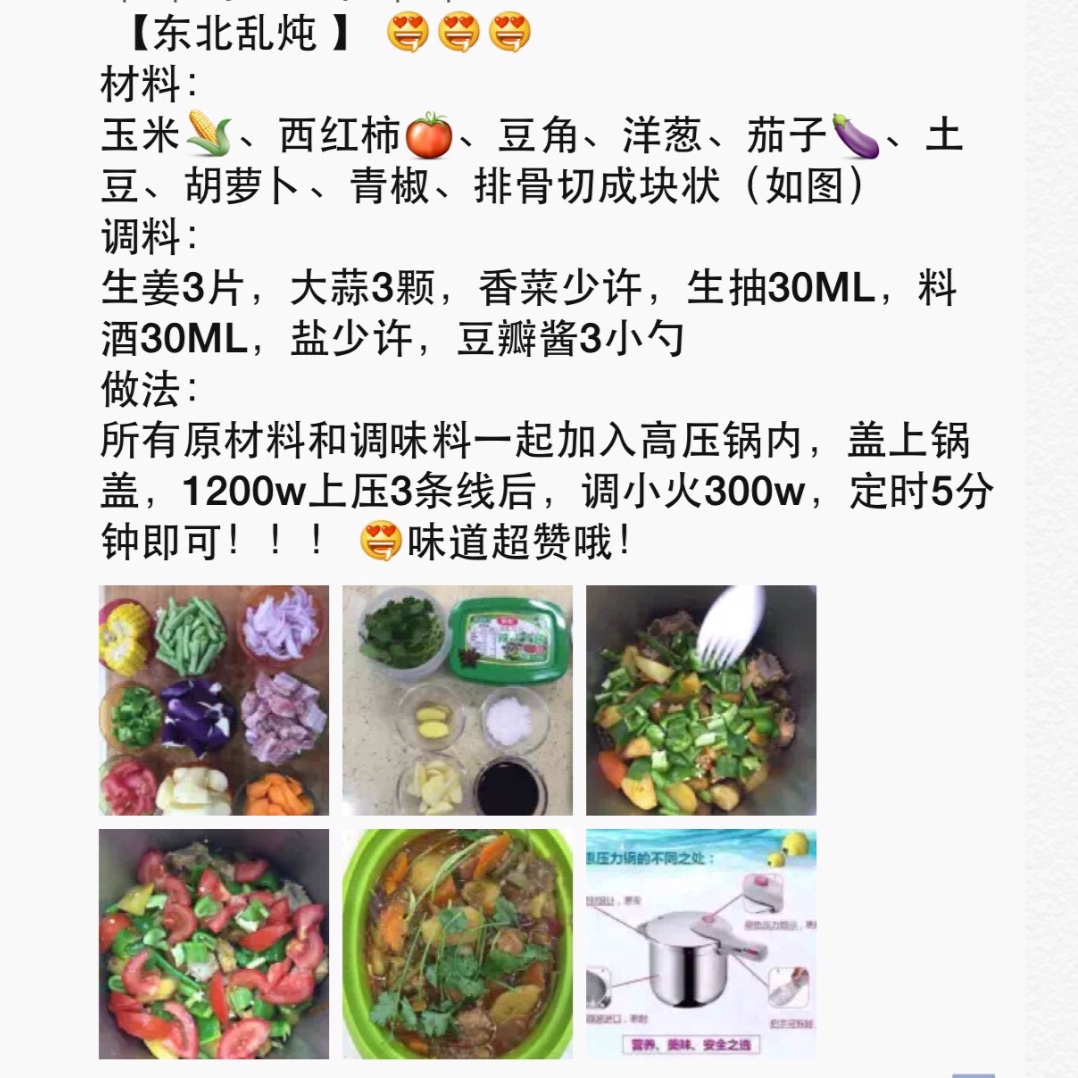Open the photo of raw chopped ingredients
Screen dimensions: 1078x1078
214,700
